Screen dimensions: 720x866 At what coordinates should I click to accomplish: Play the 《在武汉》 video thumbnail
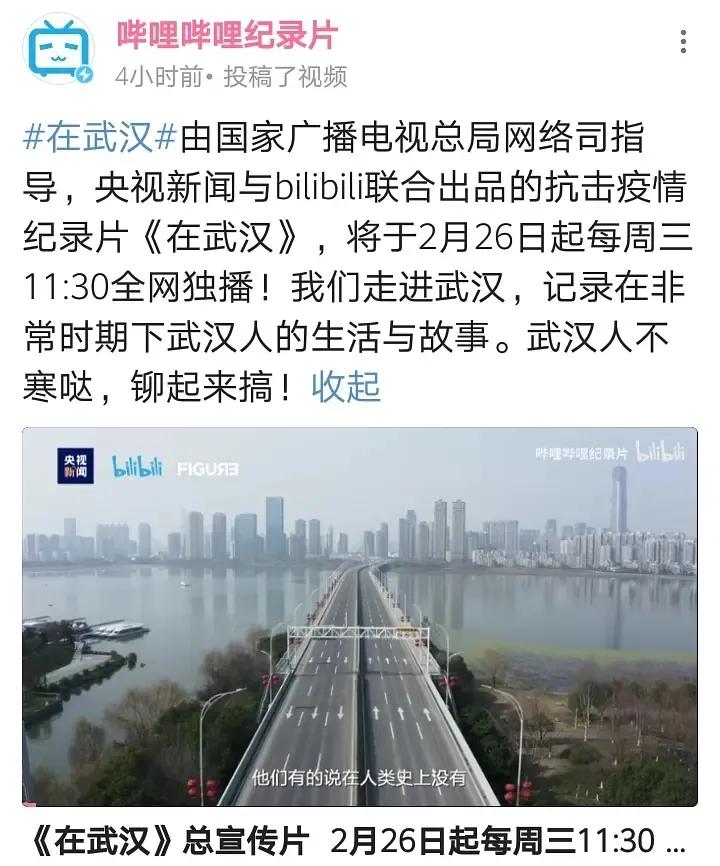click(359, 616)
